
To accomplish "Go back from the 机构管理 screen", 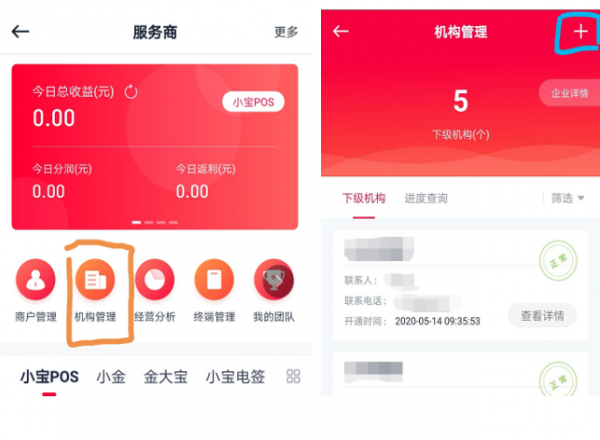I will click(341, 31).
